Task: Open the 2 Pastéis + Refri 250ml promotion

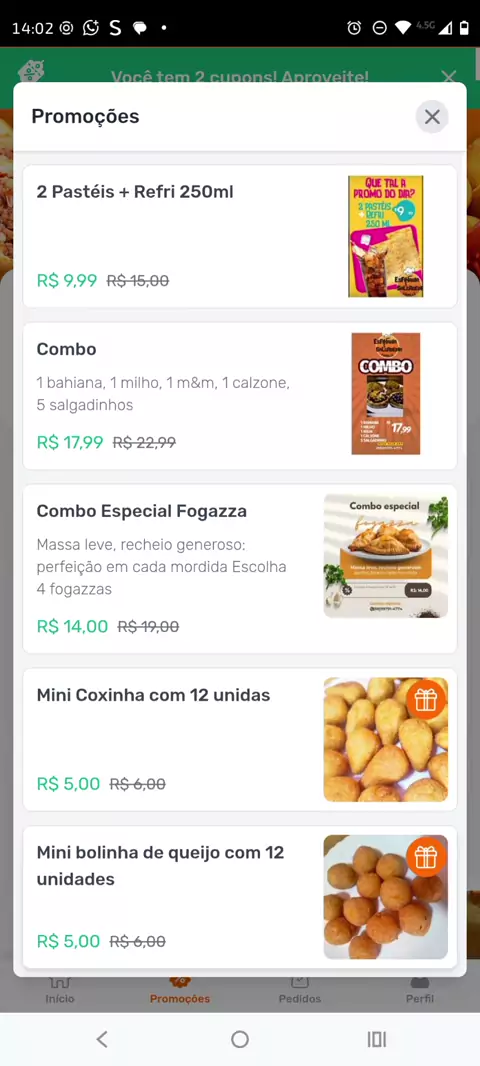Action: click(240, 236)
